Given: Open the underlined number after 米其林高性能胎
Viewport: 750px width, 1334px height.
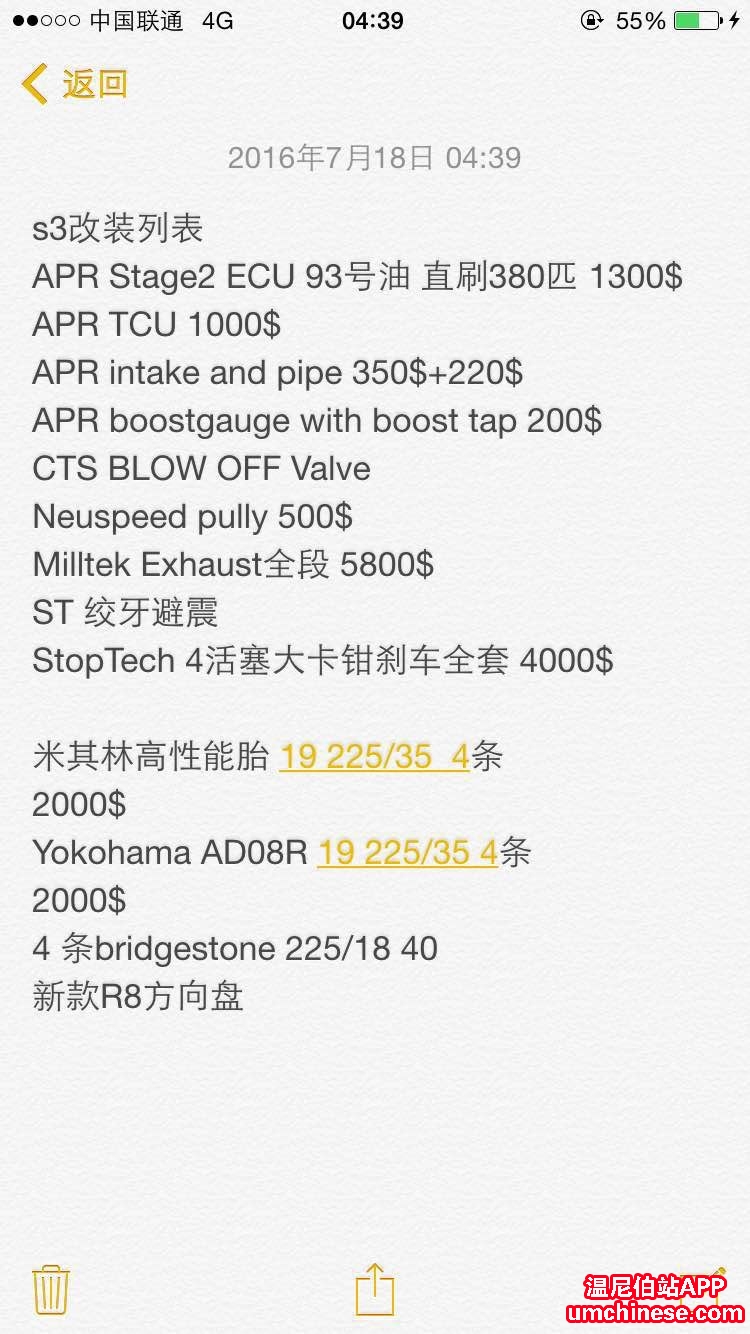Looking at the screenshot, I should (374, 757).
